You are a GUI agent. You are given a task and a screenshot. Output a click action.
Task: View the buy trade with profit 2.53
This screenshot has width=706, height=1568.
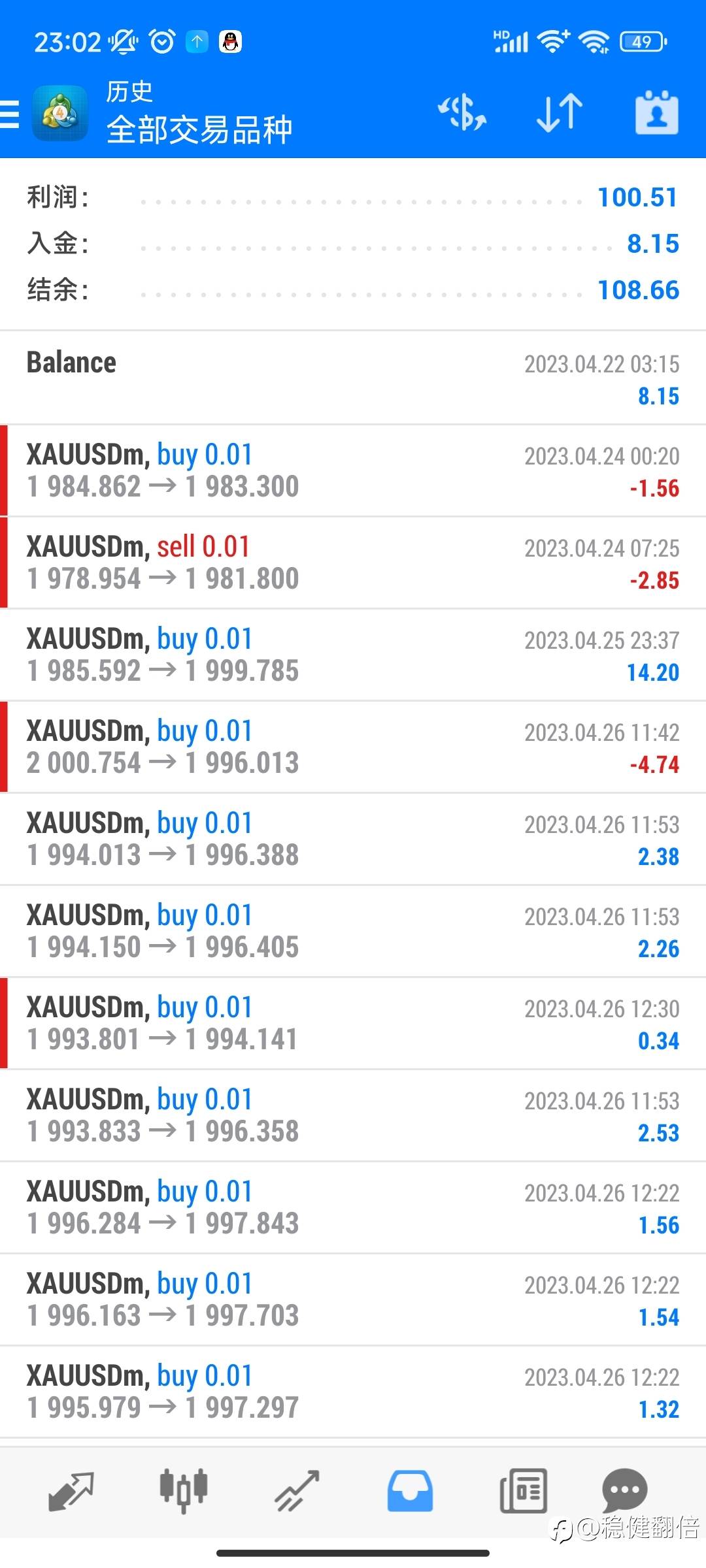click(x=353, y=1115)
